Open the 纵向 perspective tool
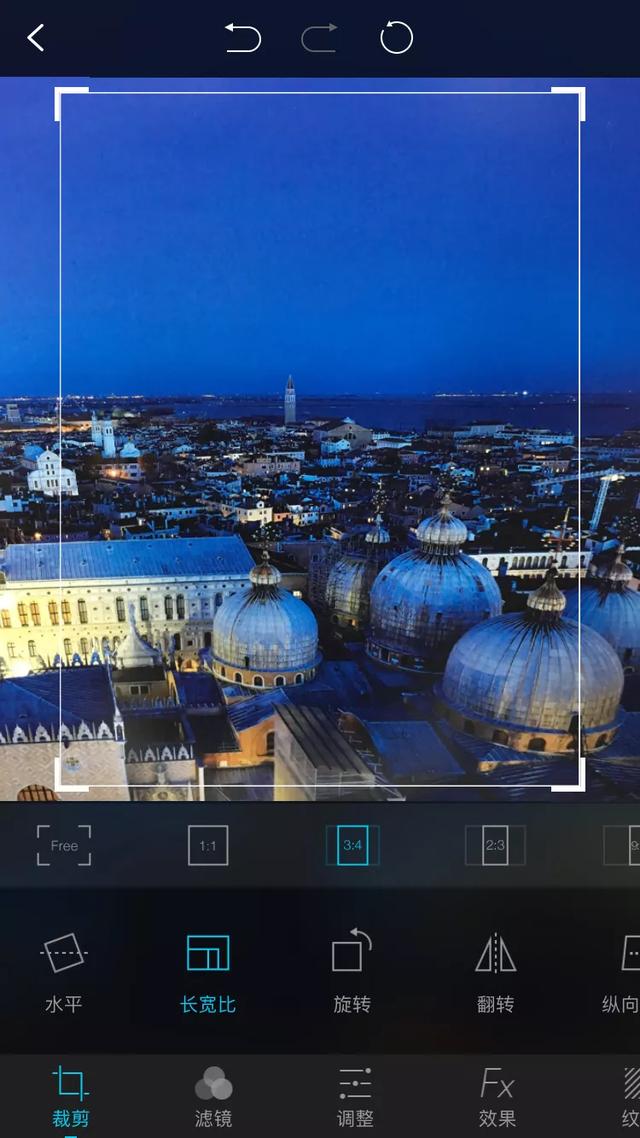 [622, 973]
